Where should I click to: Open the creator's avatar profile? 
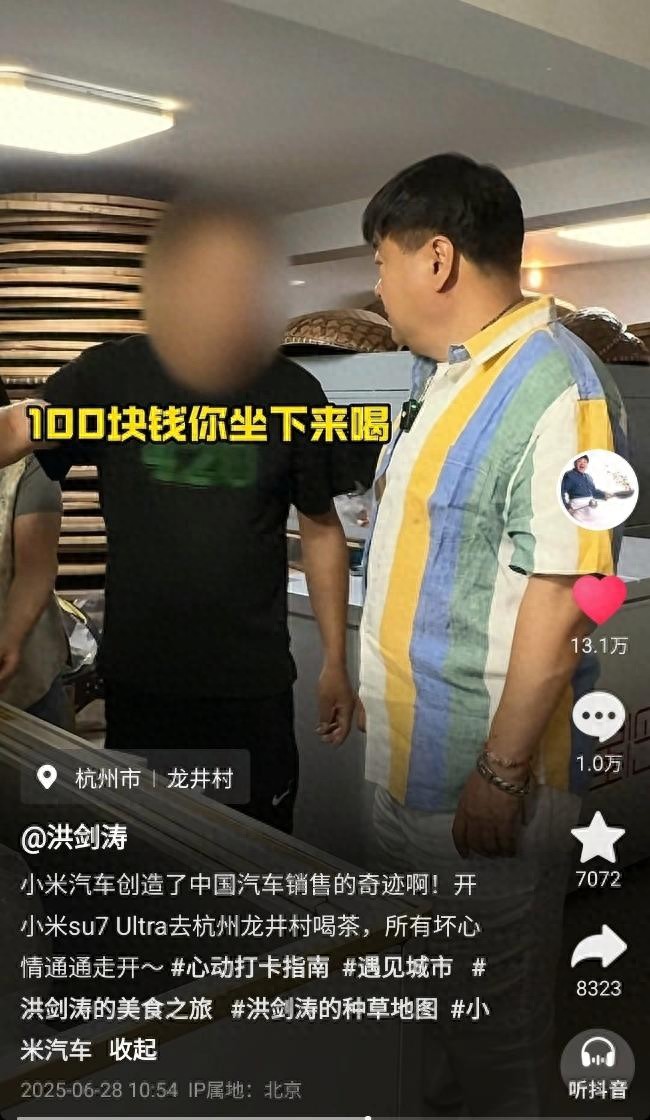tap(597, 490)
